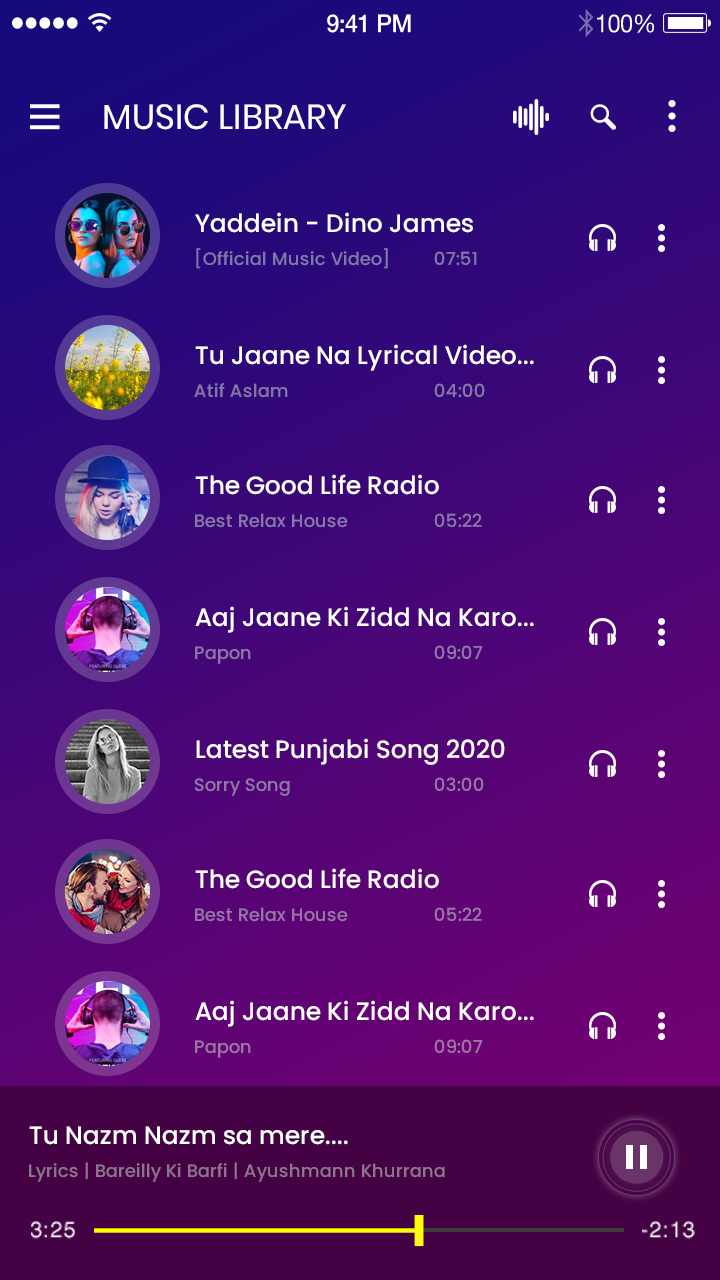
Task: Open the options menu for Yaddein - Dino James
Action: pyautogui.click(x=661, y=238)
